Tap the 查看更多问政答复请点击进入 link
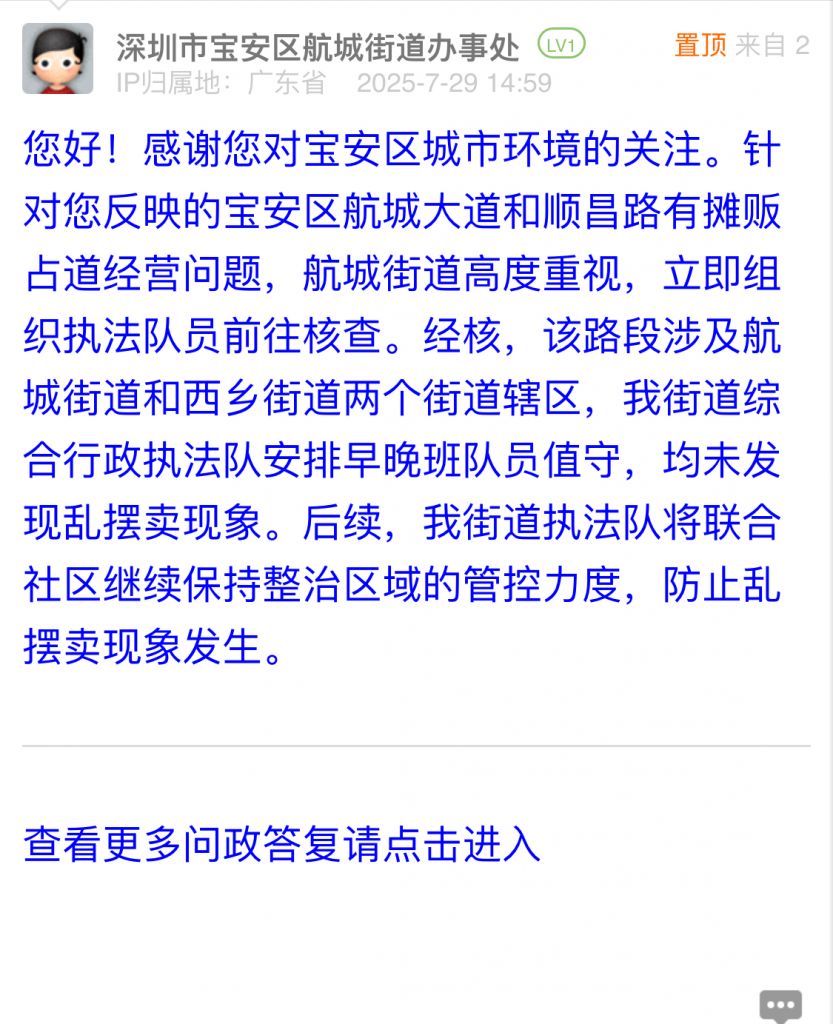This screenshot has width=833, height=1024. 282,844
